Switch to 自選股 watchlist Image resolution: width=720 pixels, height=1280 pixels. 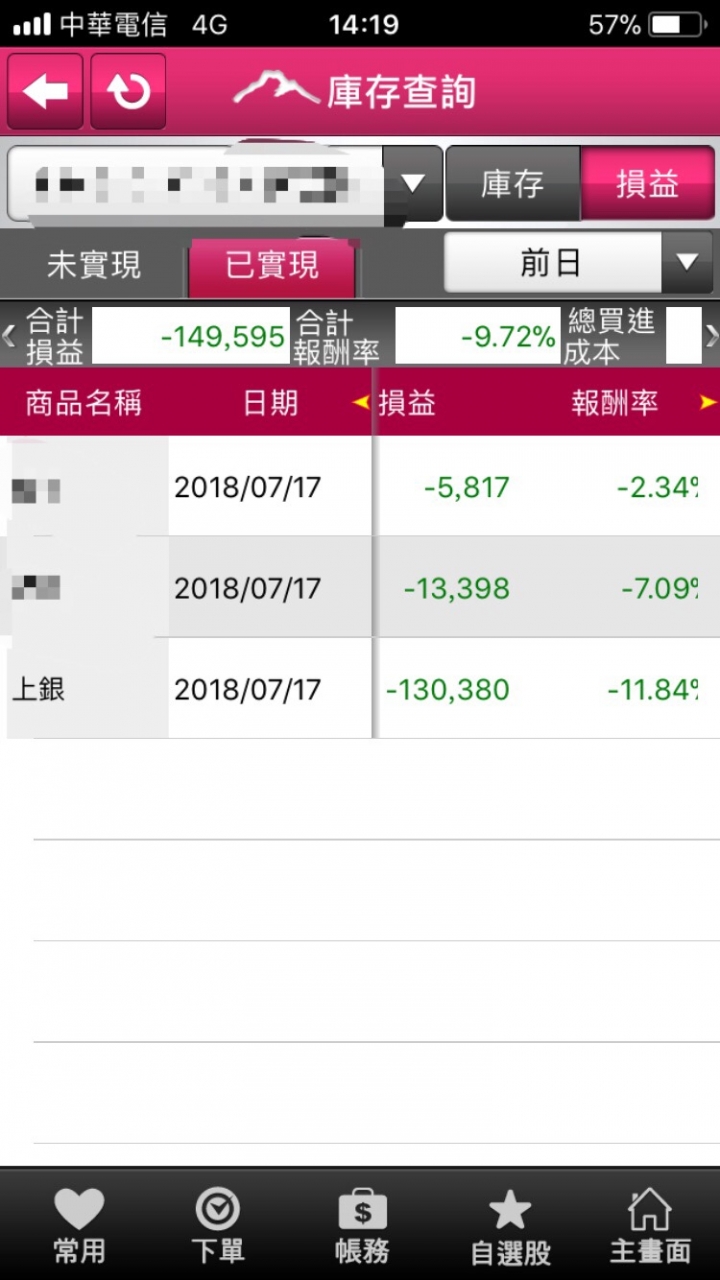[x=510, y=1225]
